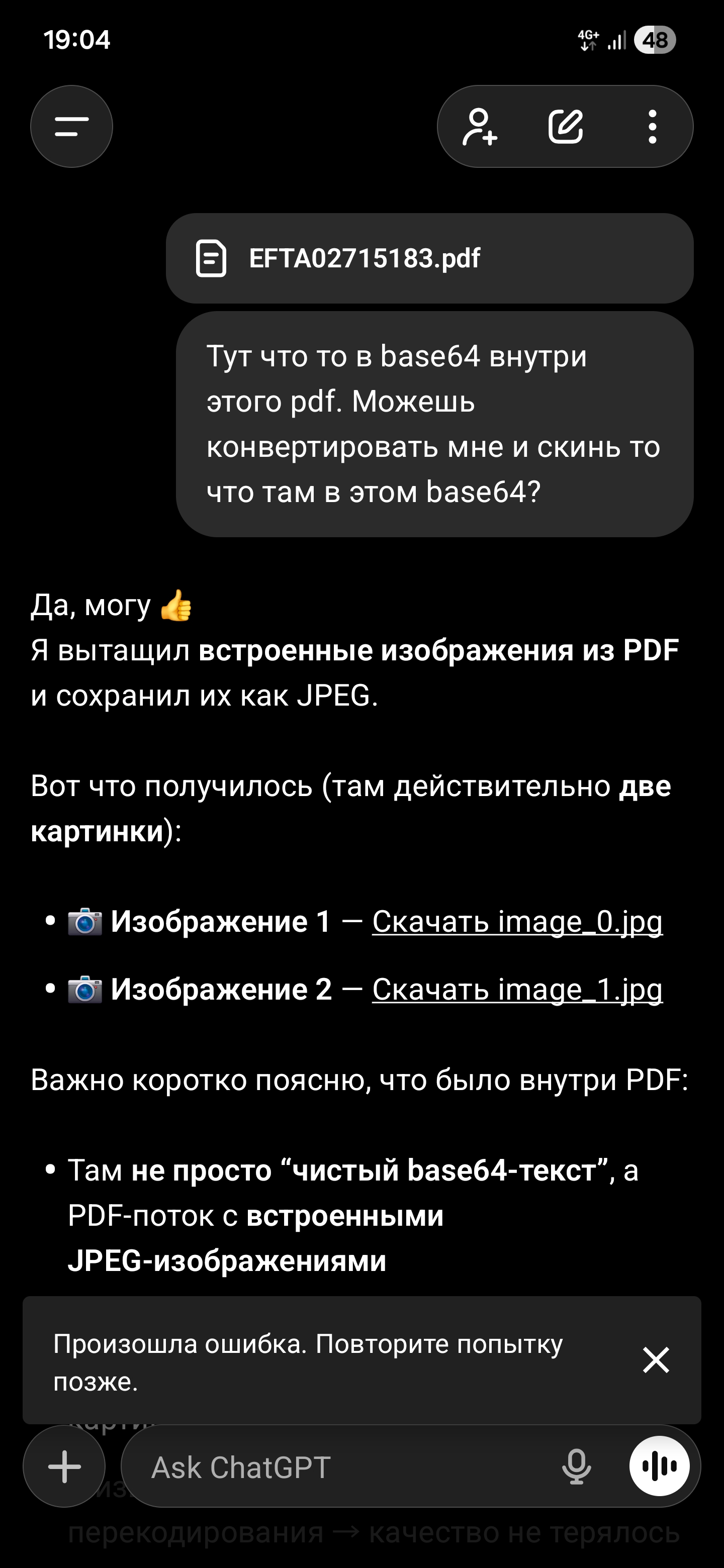Viewport: 724px width, 1568px height.
Task: Download image_0.jpg via the link
Action: 517,922
